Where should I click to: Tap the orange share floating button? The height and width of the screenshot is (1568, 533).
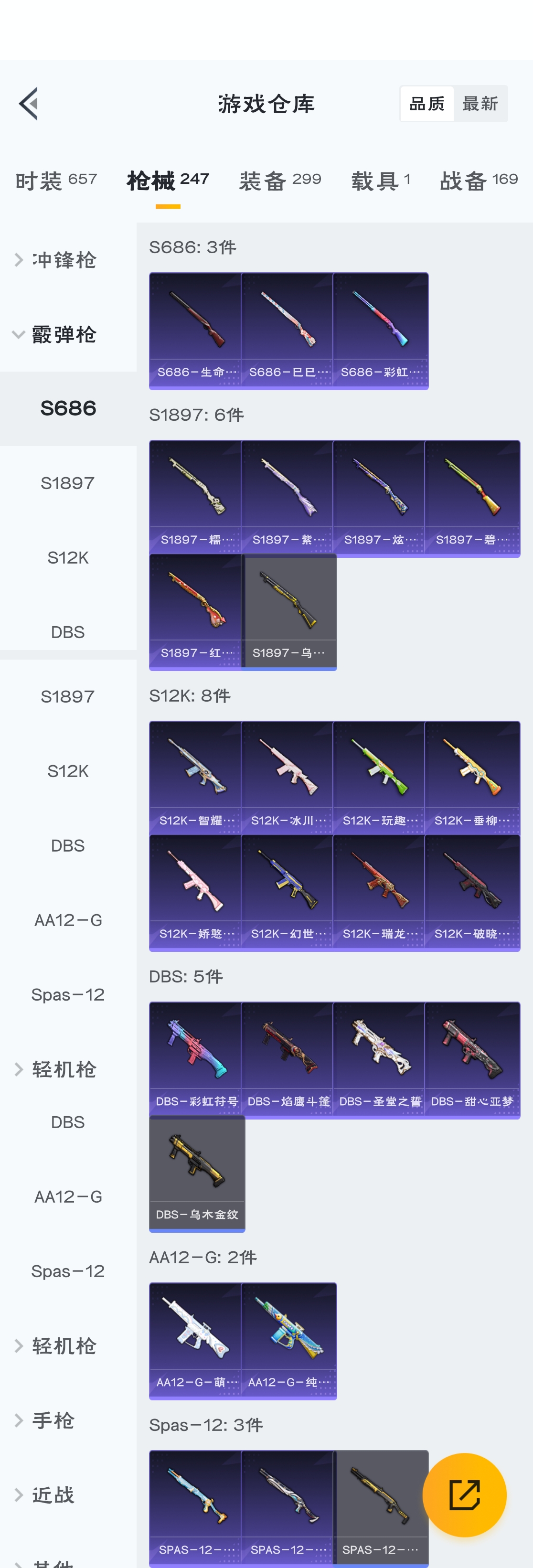click(464, 1495)
